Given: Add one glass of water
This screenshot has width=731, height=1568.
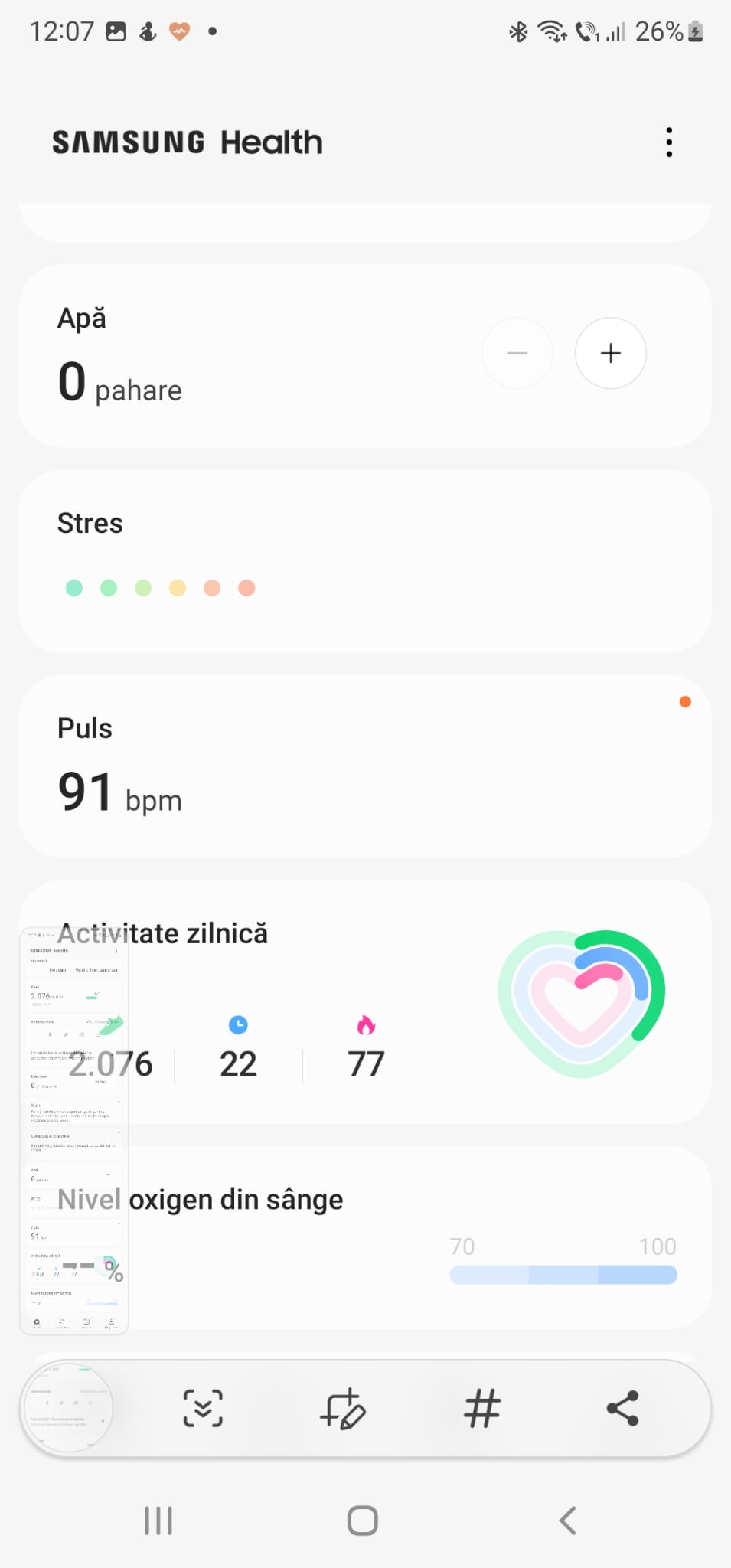Looking at the screenshot, I should (x=610, y=353).
